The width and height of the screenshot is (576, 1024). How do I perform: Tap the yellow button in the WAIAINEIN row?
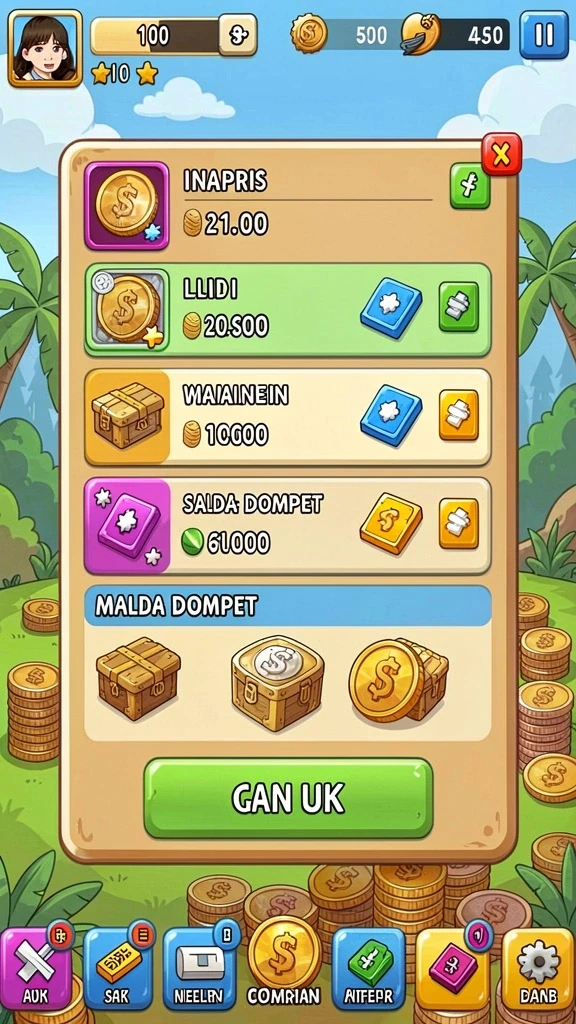[x=458, y=415]
